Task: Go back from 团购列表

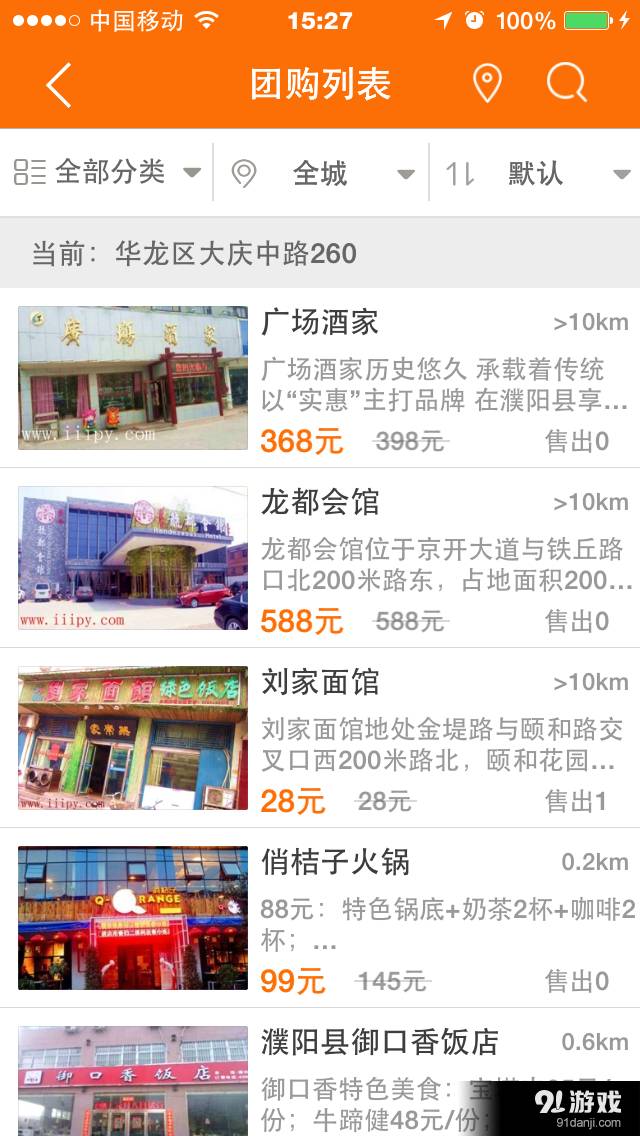Action: tap(59, 85)
